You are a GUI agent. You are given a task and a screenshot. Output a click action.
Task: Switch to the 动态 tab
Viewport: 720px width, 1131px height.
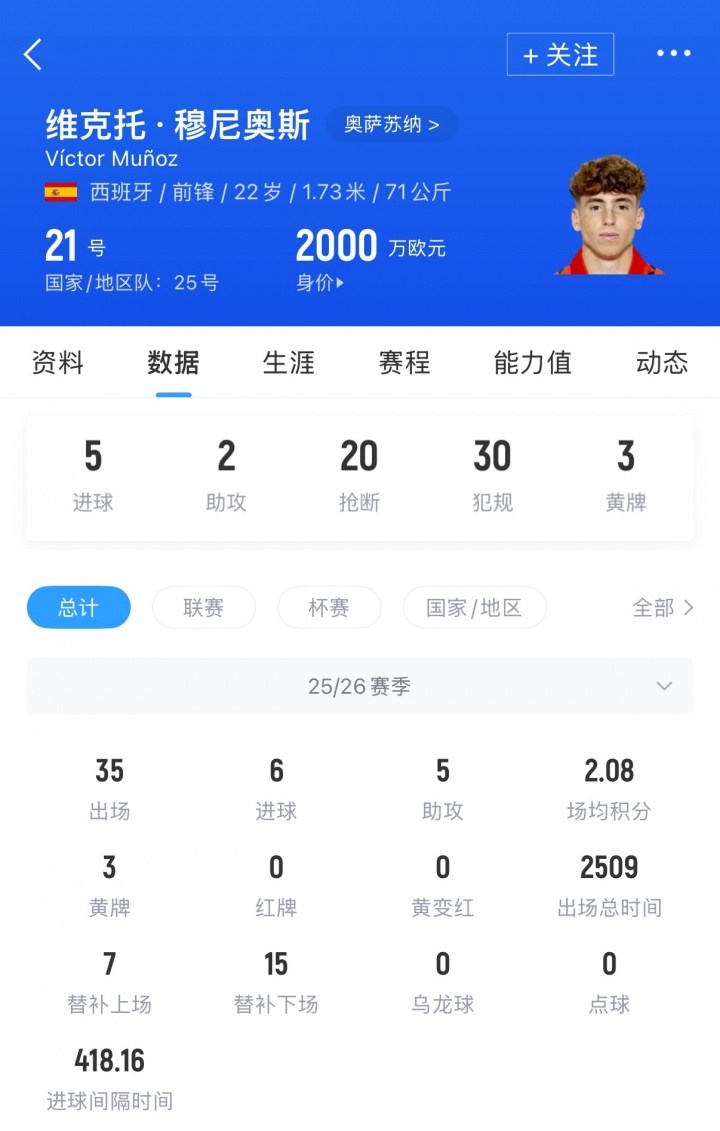tap(662, 363)
